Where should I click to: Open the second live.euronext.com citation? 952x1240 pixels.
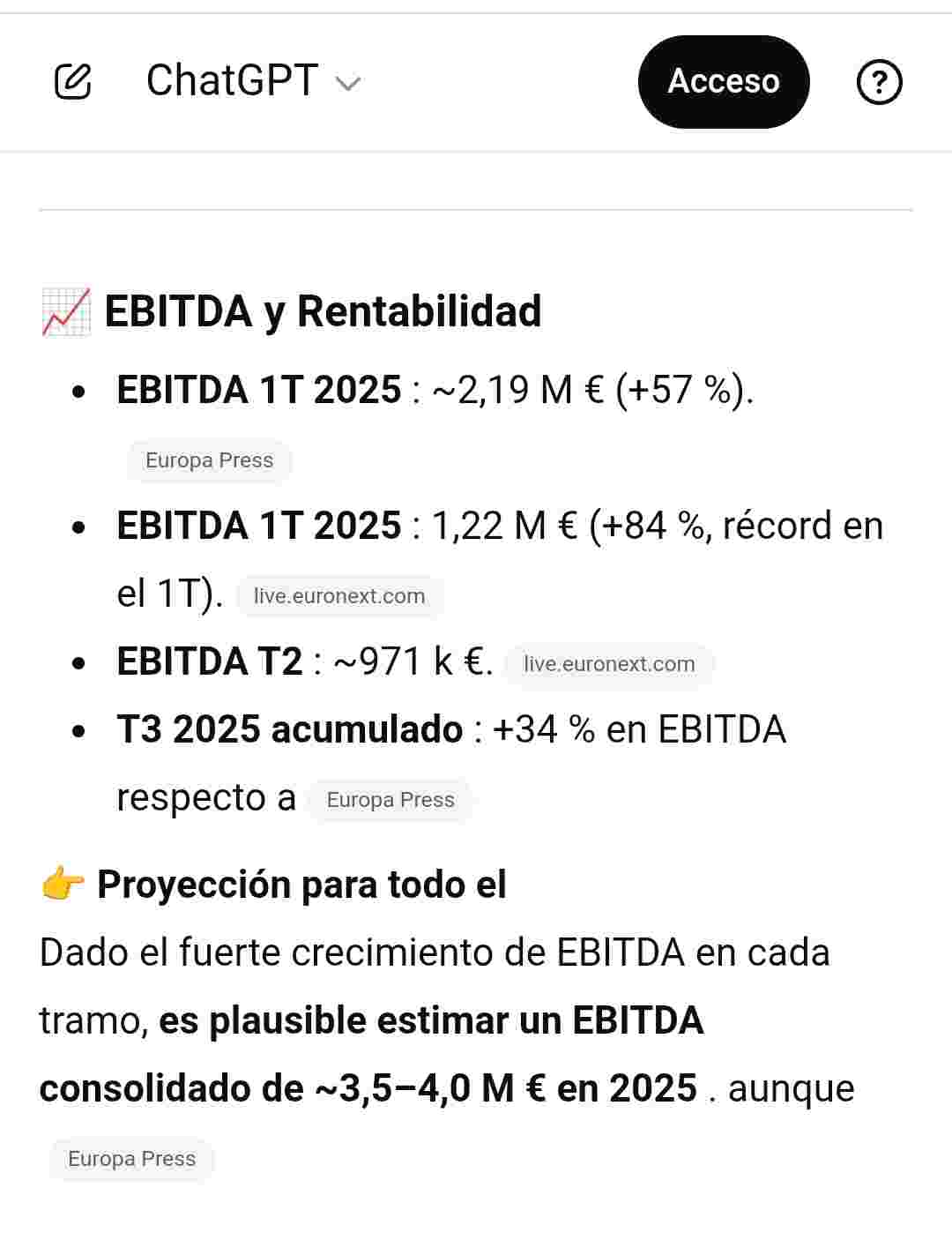[609, 663]
